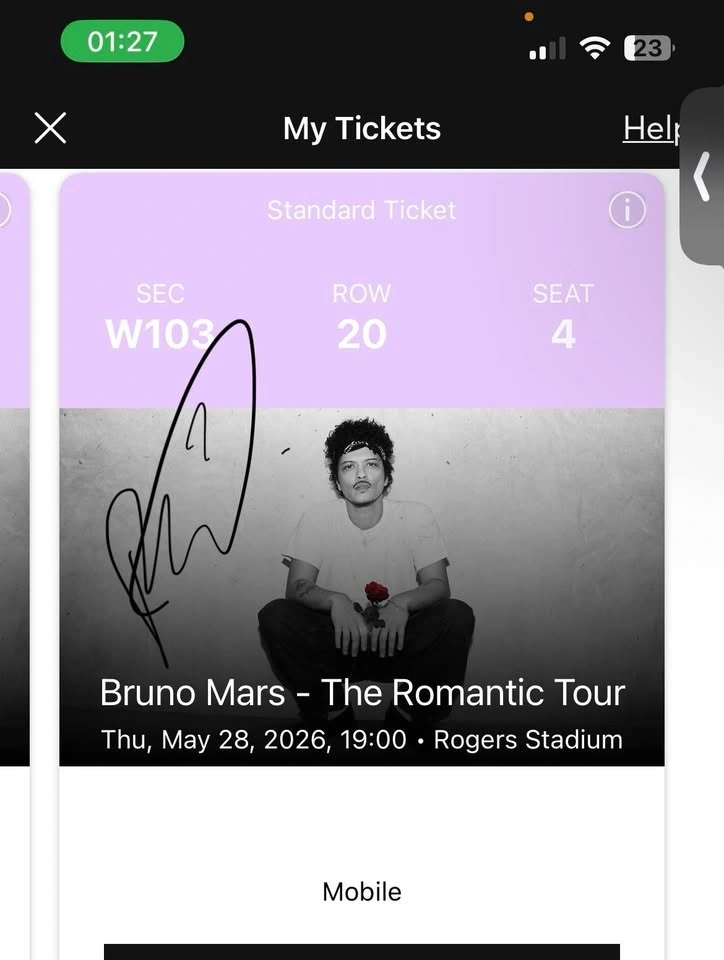View Standard Ticket info details
The image size is (724, 960).
(x=627, y=210)
